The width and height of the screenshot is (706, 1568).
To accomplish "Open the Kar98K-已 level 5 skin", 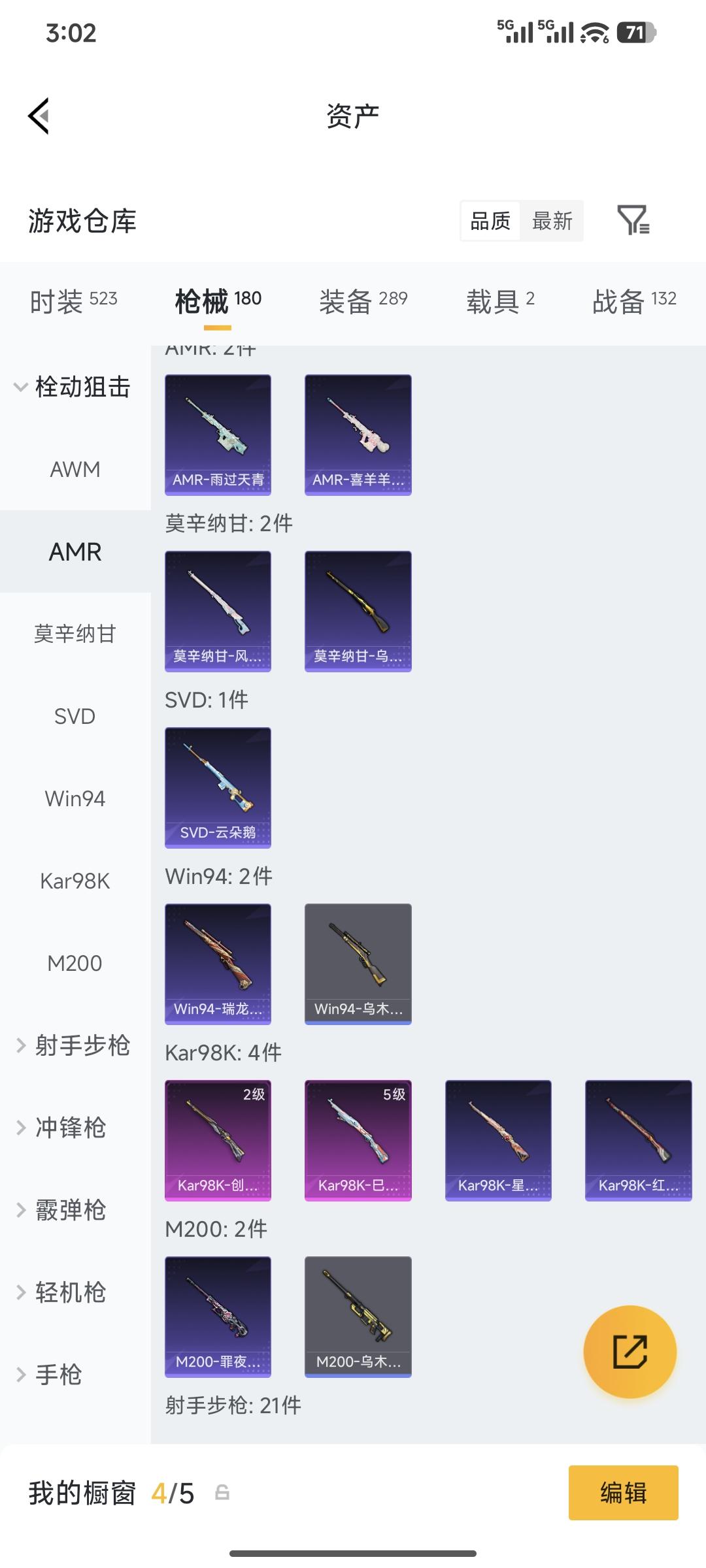I will pyautogui.click(x=358, y=1140).
